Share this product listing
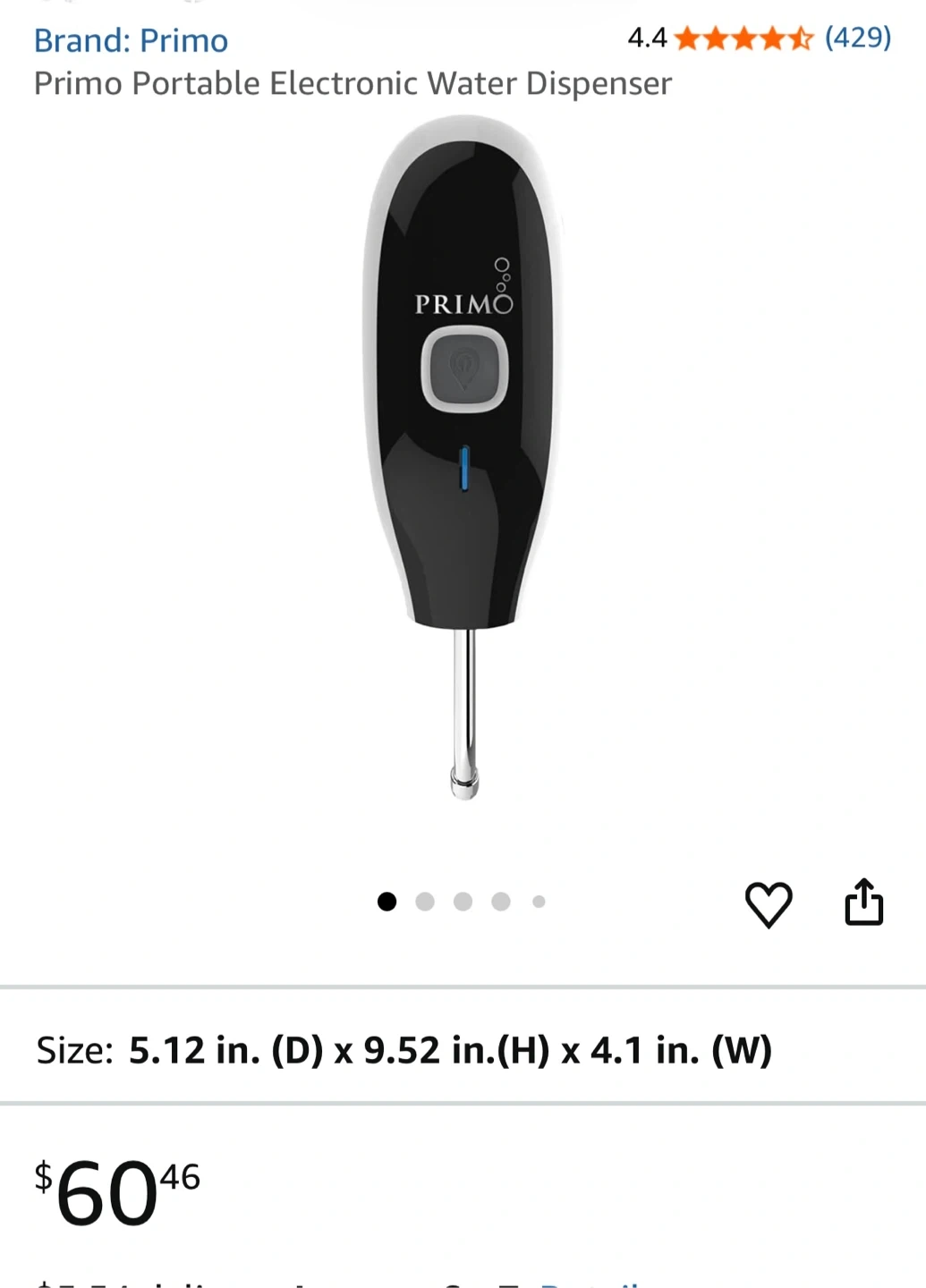Image resolution: width=926 pixels, height=1288 pixels. click(863, 902)
